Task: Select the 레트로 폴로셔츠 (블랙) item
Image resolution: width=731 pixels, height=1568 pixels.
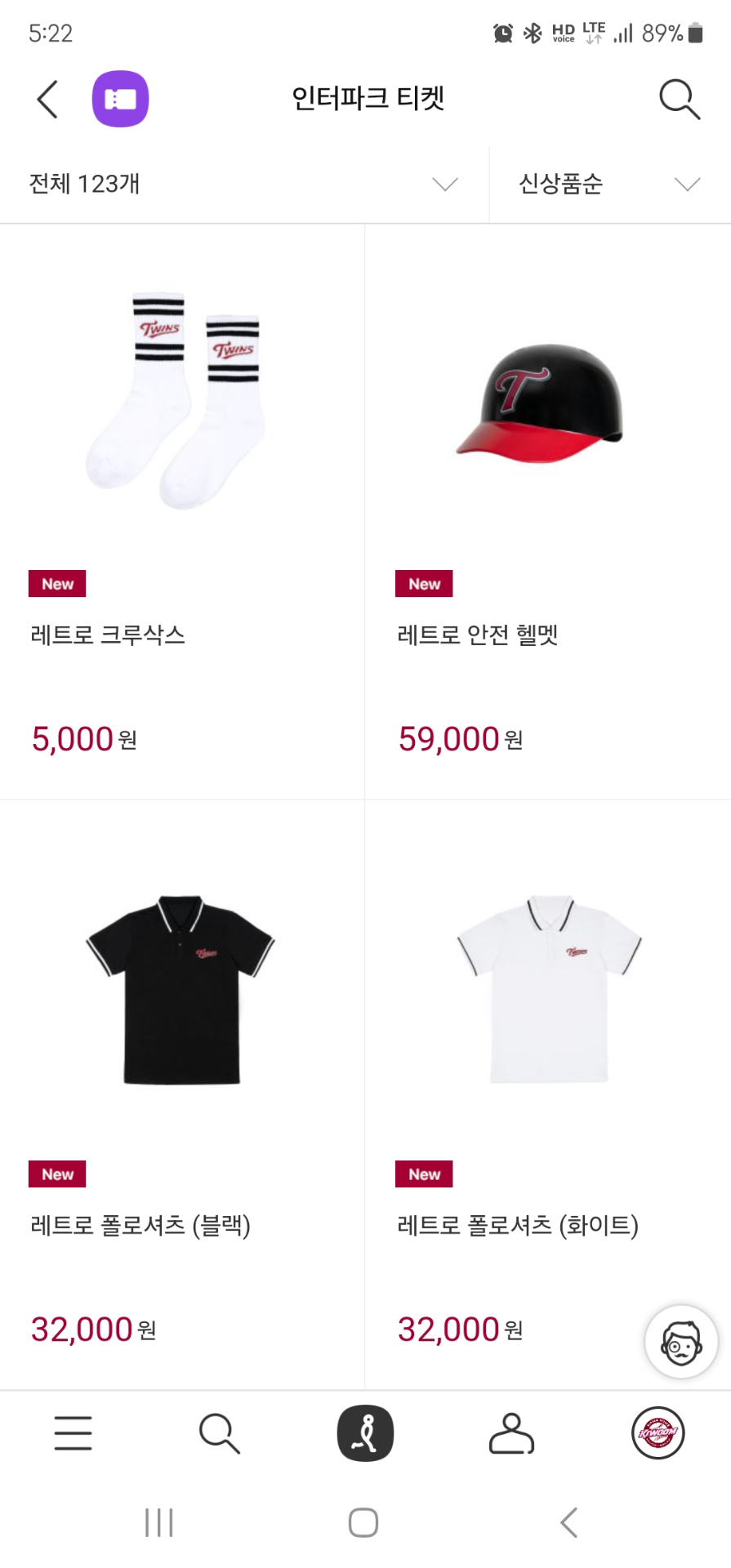Action: coord(181,990)
